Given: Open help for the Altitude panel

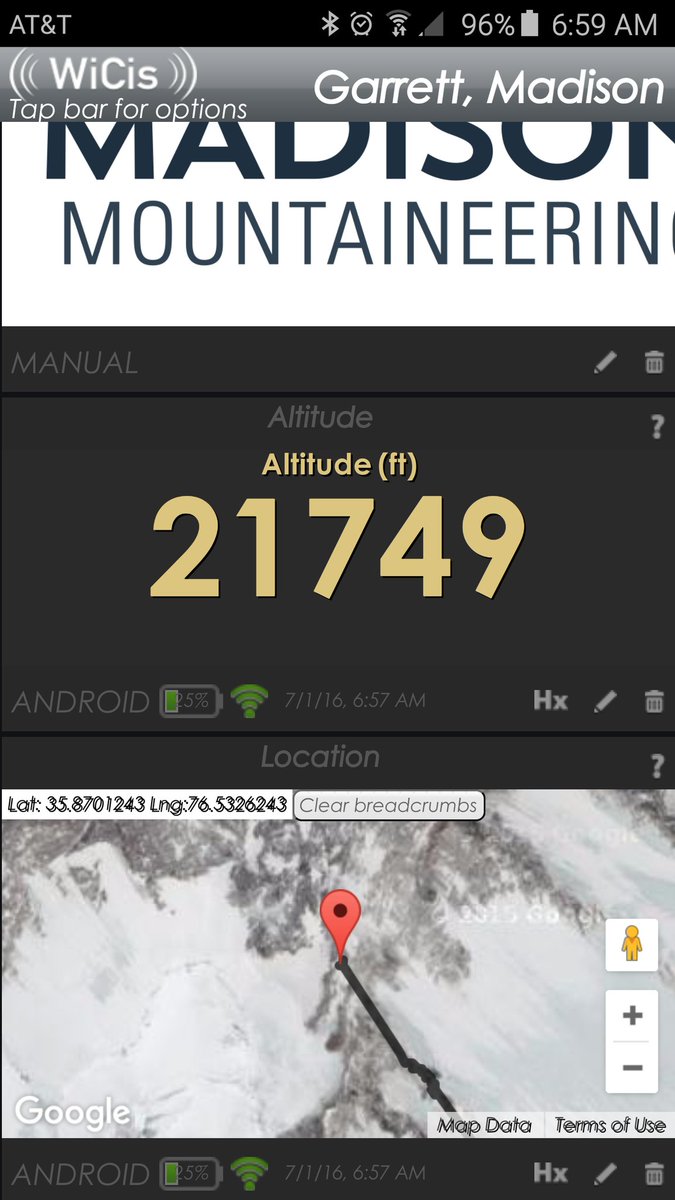Looking at the screenshot, I should point(657,428).
